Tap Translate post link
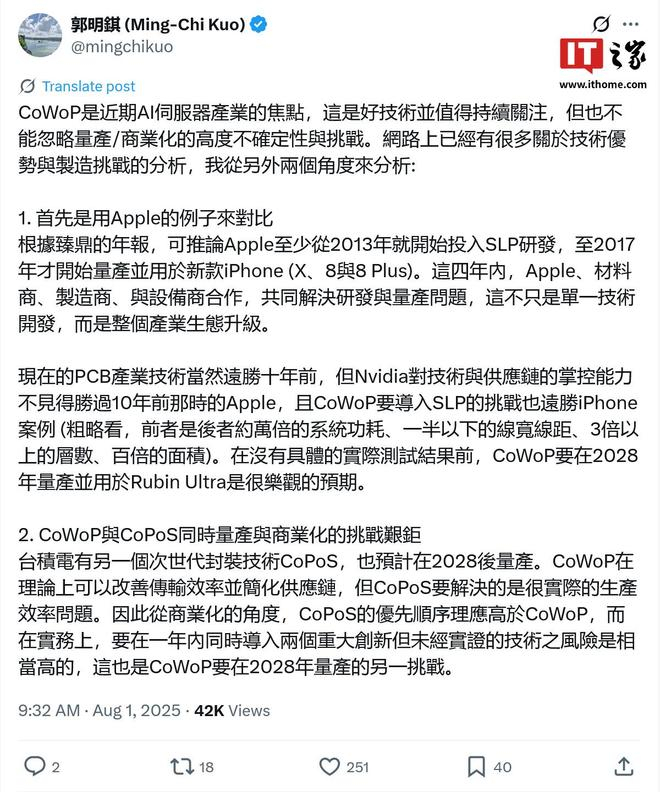The width and height of the screenshot is (660, 792). [88, 86]
